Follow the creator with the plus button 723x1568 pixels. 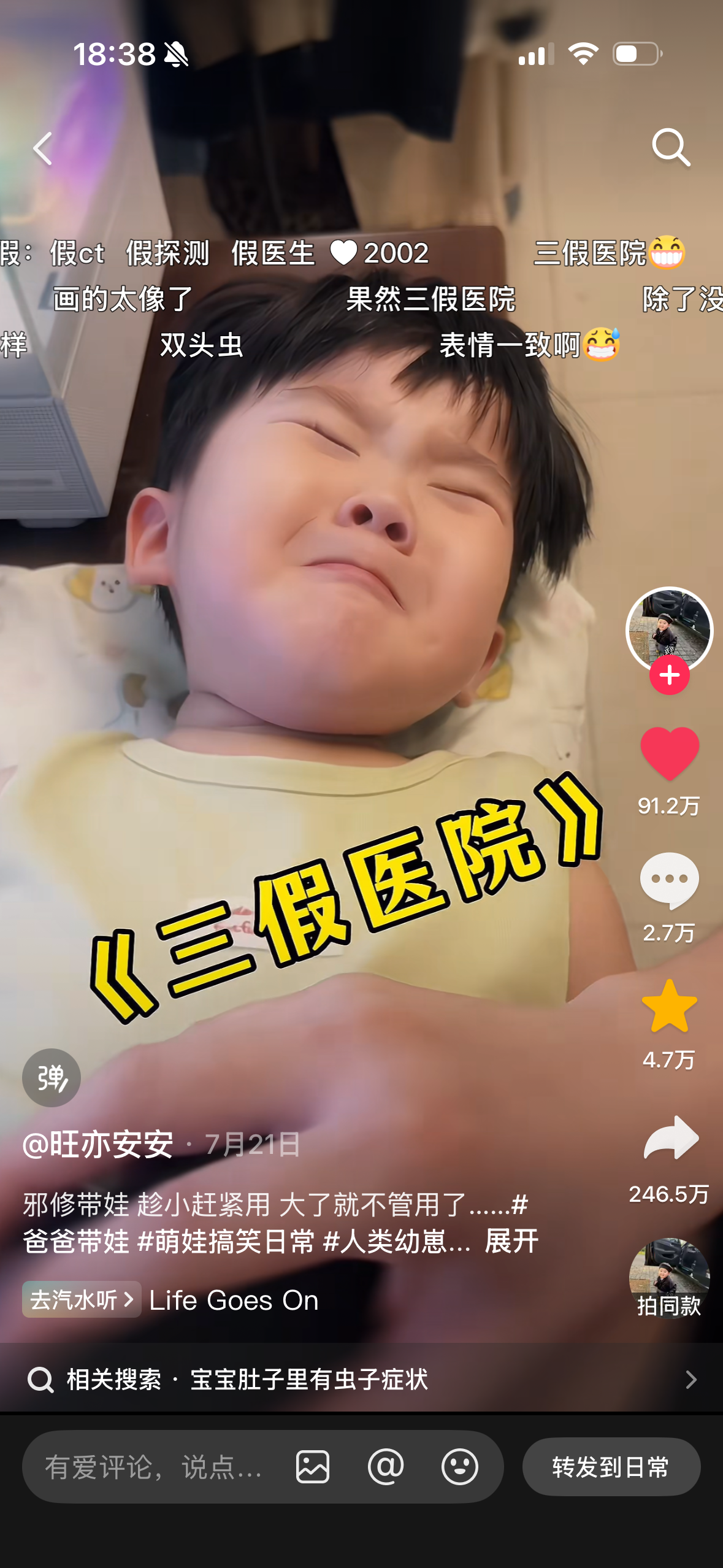(x=670, y=675)
